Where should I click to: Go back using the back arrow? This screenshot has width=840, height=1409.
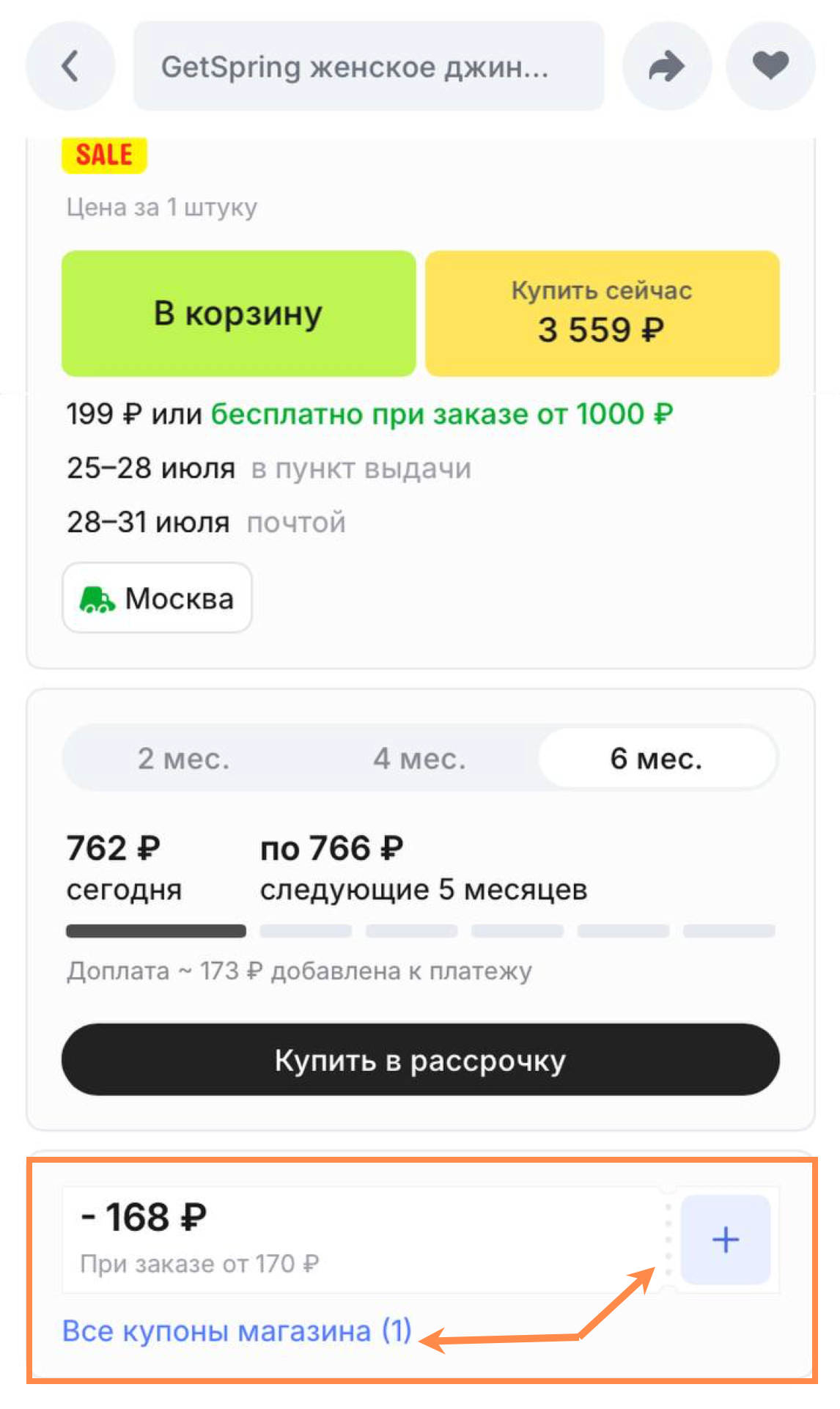[x=70, y=66]
